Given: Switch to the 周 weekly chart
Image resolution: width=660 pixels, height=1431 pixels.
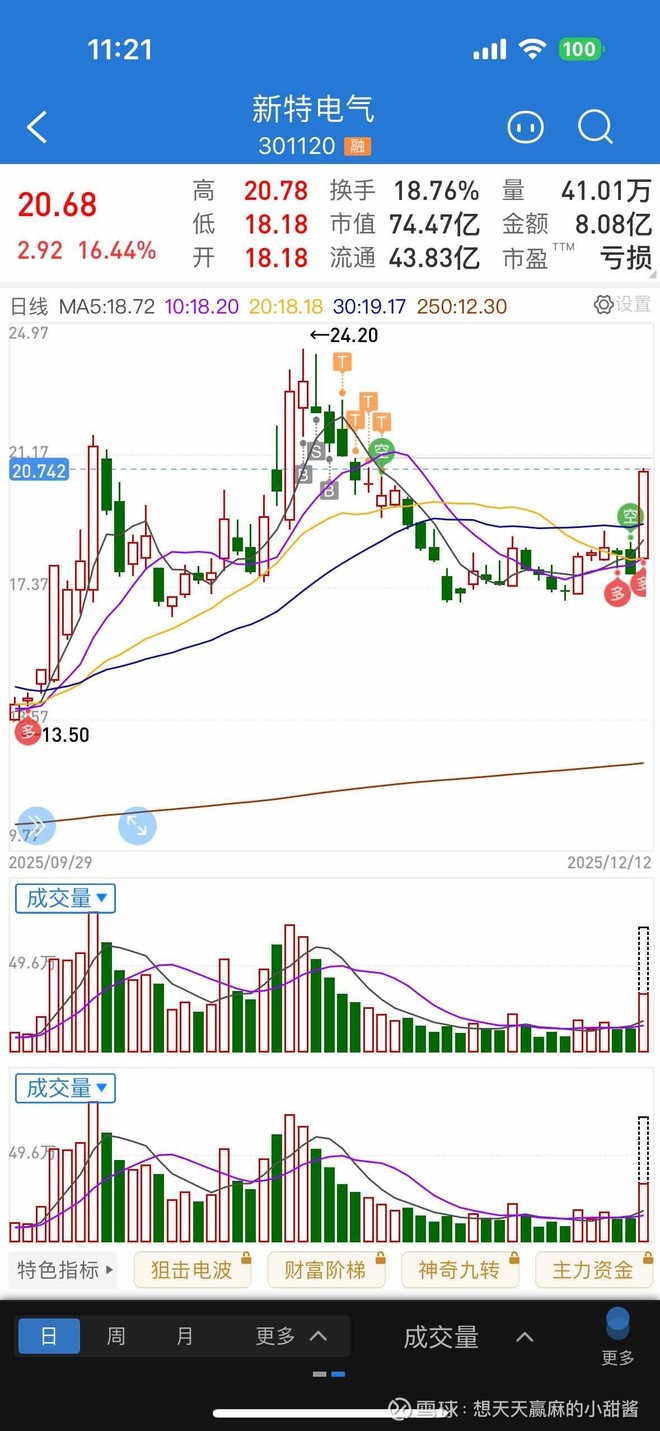Looking at the screenshot, I should 116,1336.
